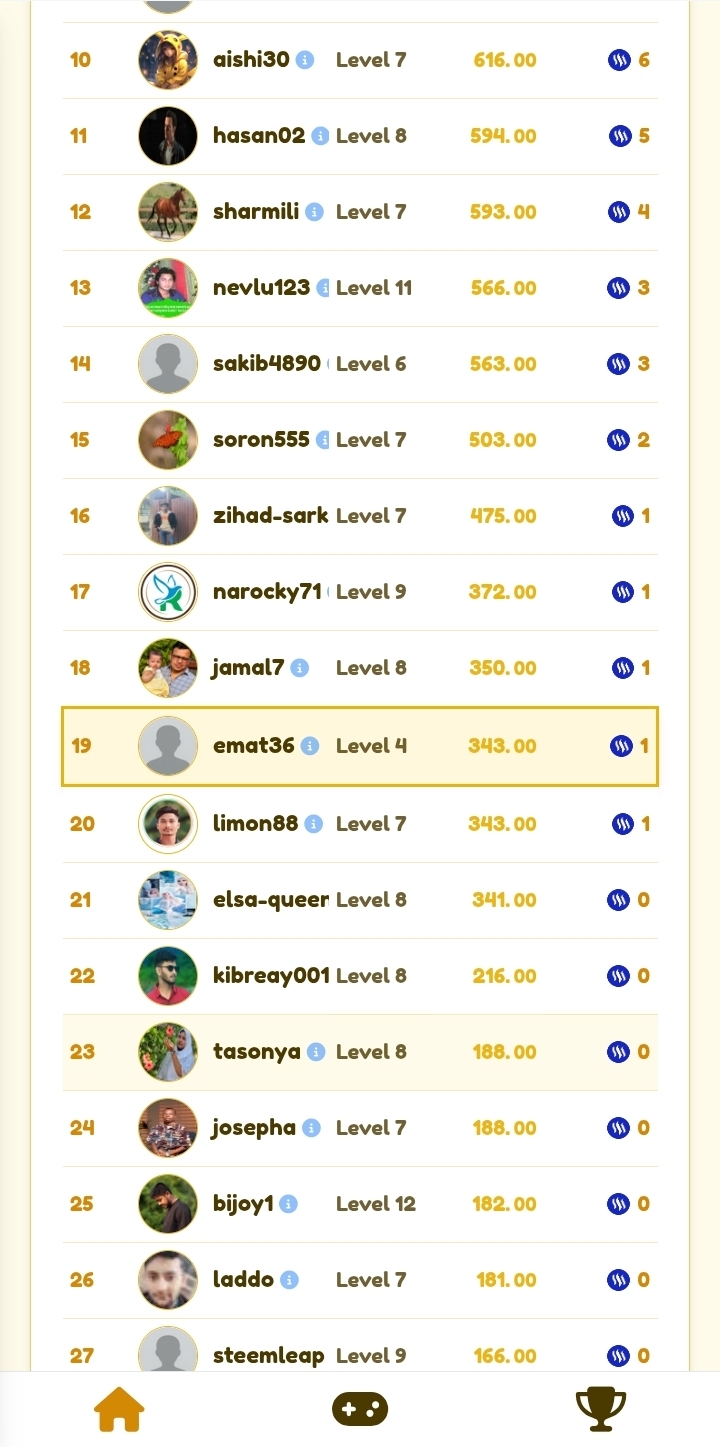
Task: Open info icon beside emat36
Action: pos(310,746)
